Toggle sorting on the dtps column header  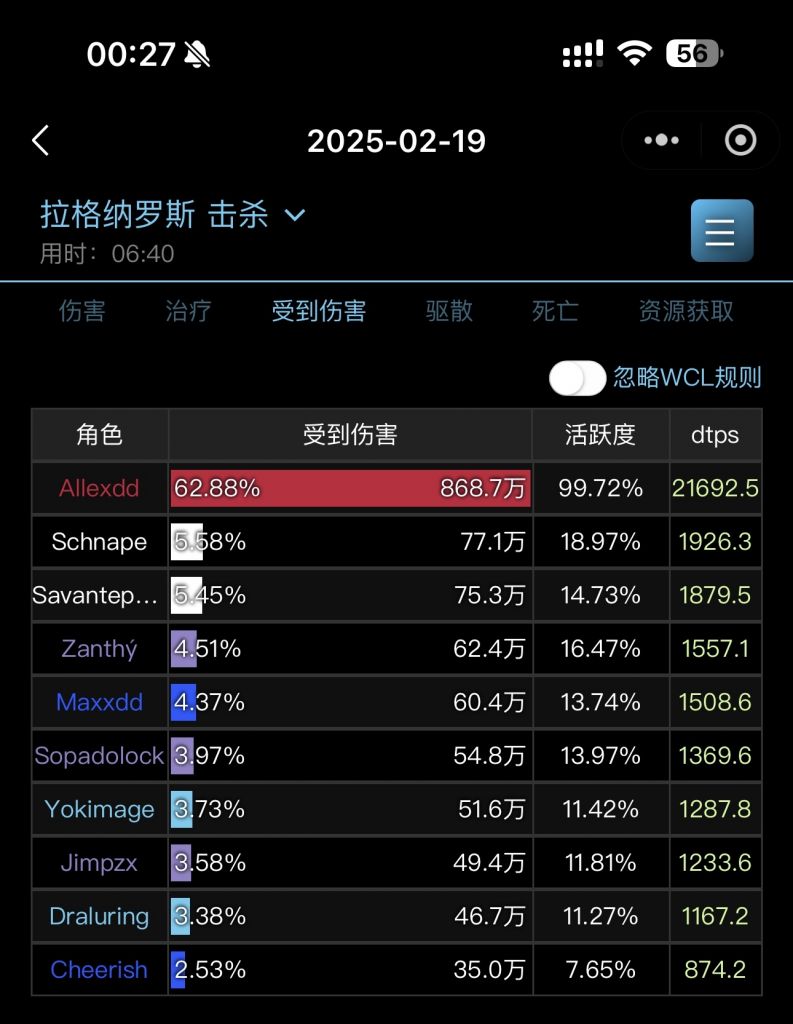[716, 434]
